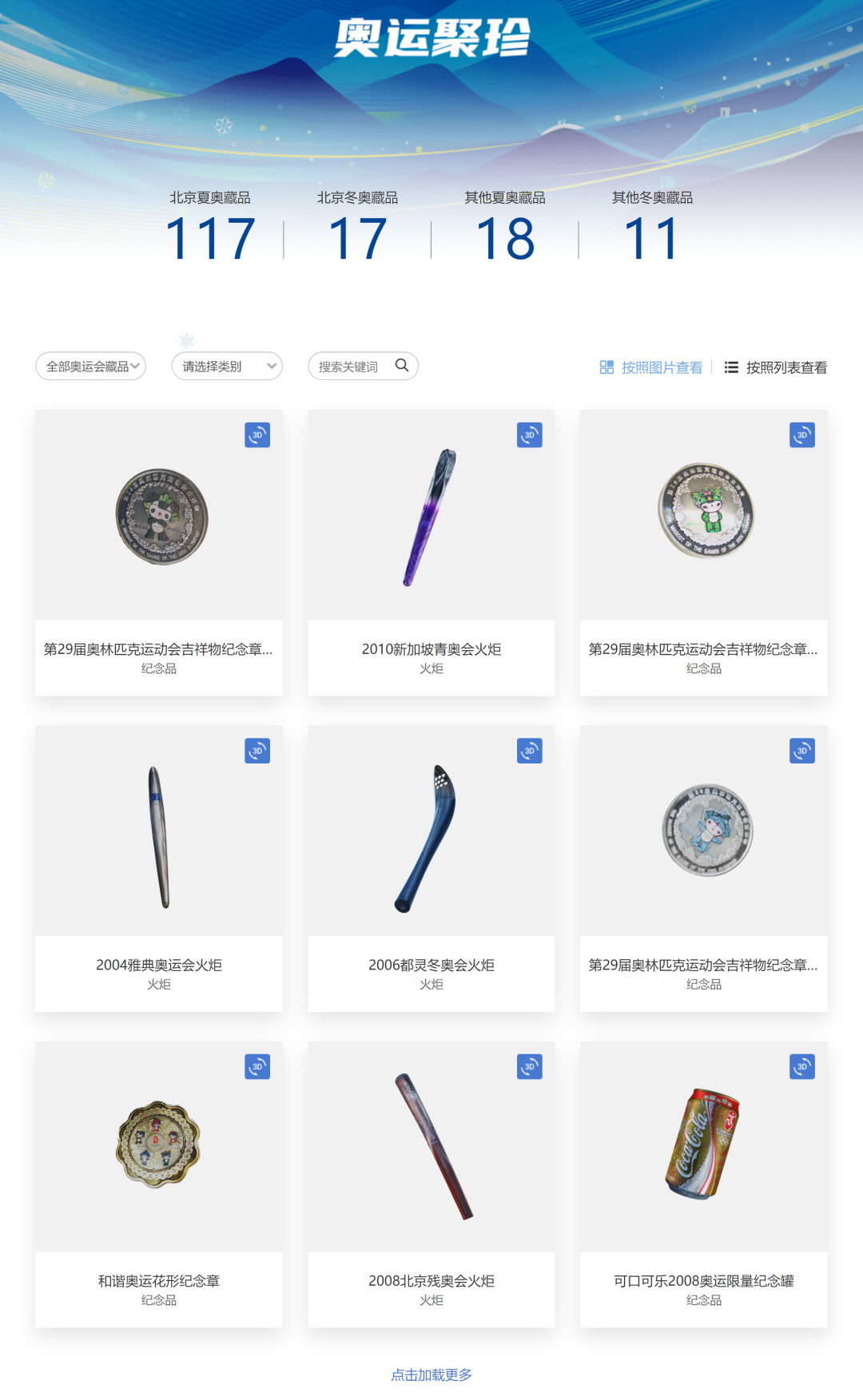
Task: Expand the 请选择类别 category dropdown
Action: 227,367
